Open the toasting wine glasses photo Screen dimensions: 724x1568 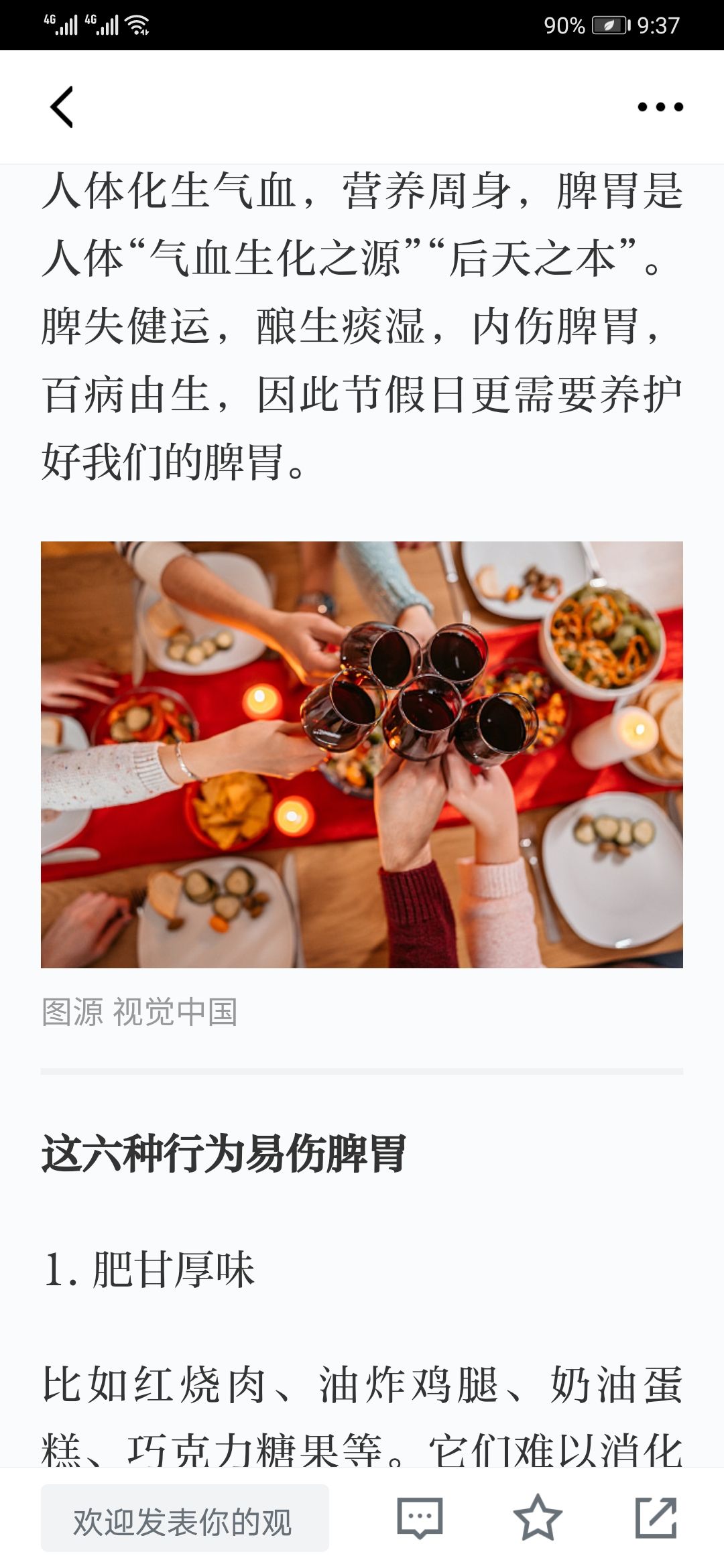(362, 755)
